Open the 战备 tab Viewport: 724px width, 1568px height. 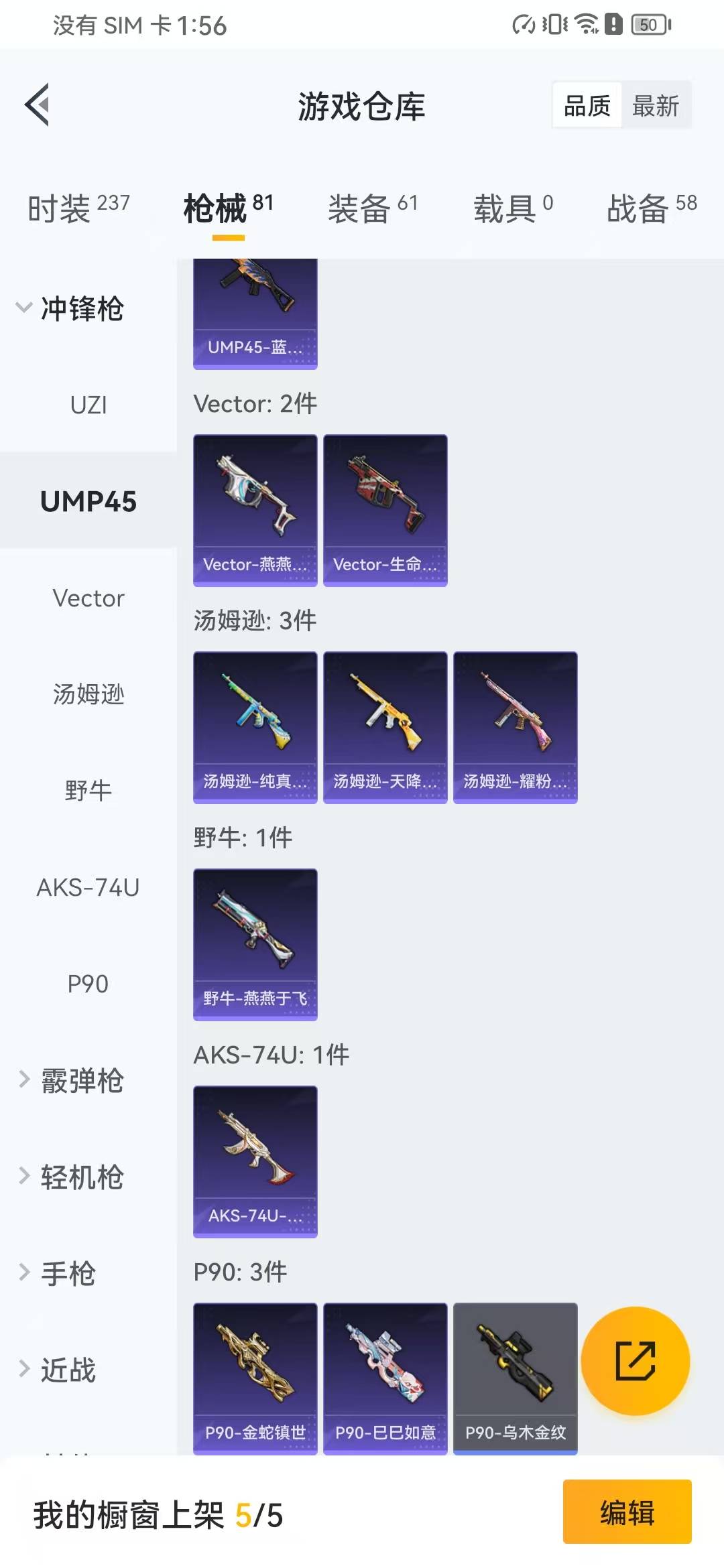(652, 207)
